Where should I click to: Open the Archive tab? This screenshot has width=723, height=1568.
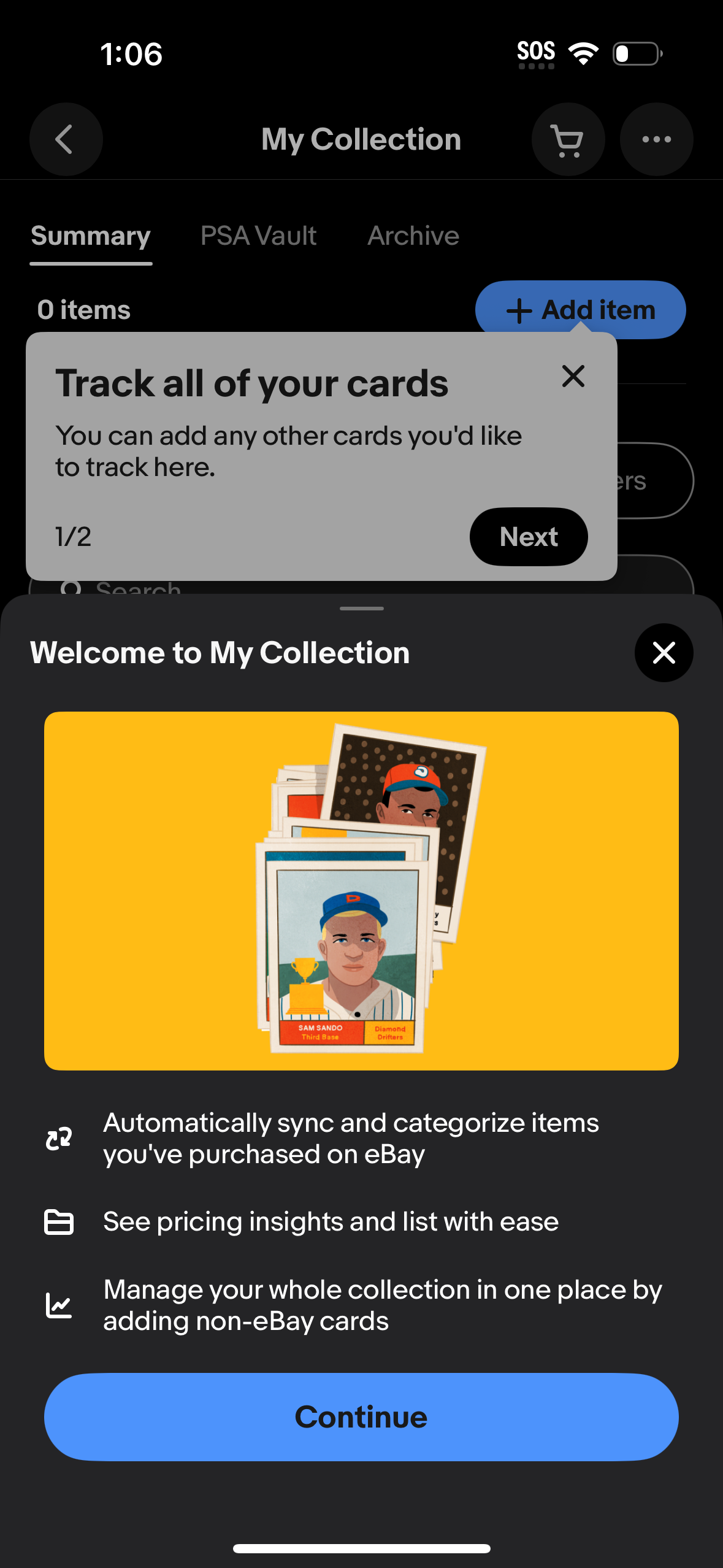413,236
